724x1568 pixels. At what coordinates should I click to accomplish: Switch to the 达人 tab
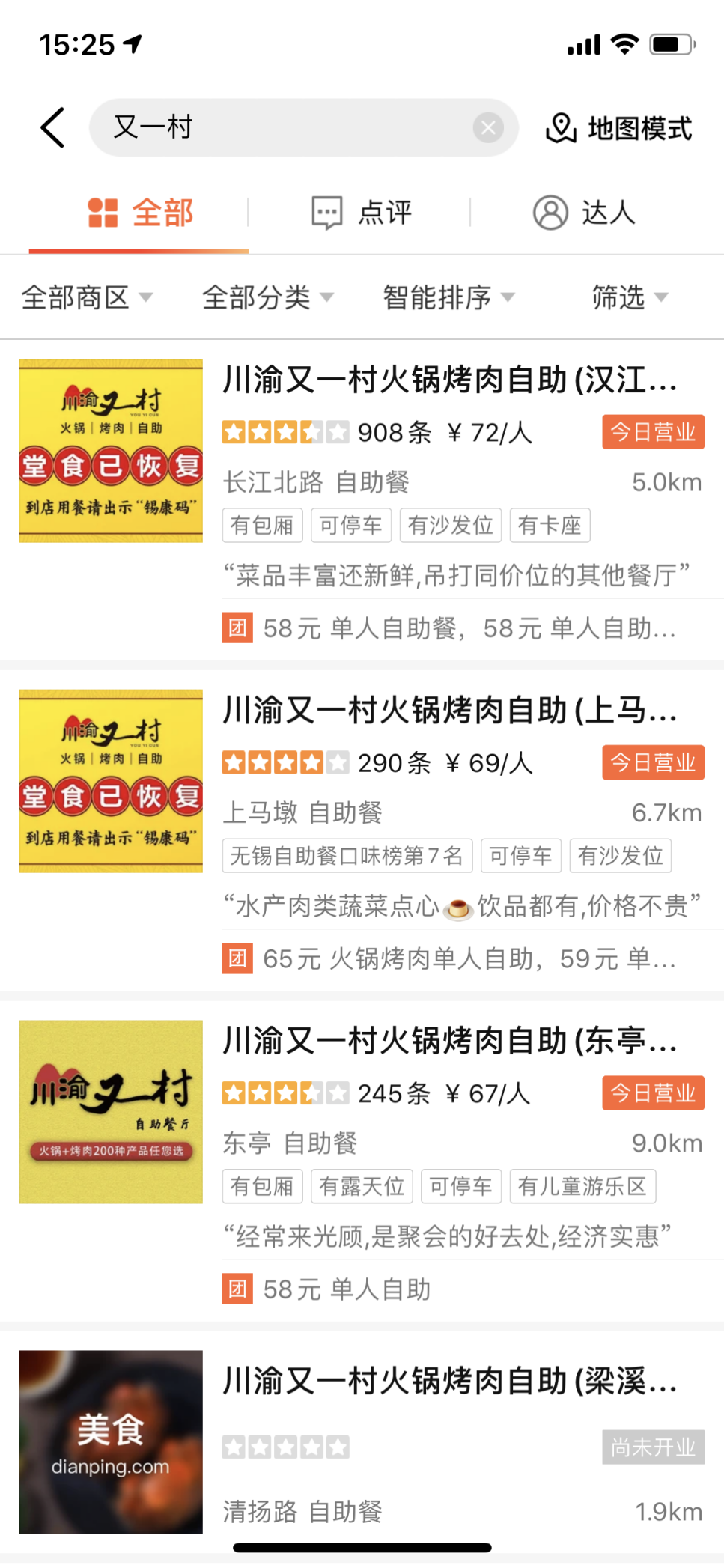pos(585,213)
